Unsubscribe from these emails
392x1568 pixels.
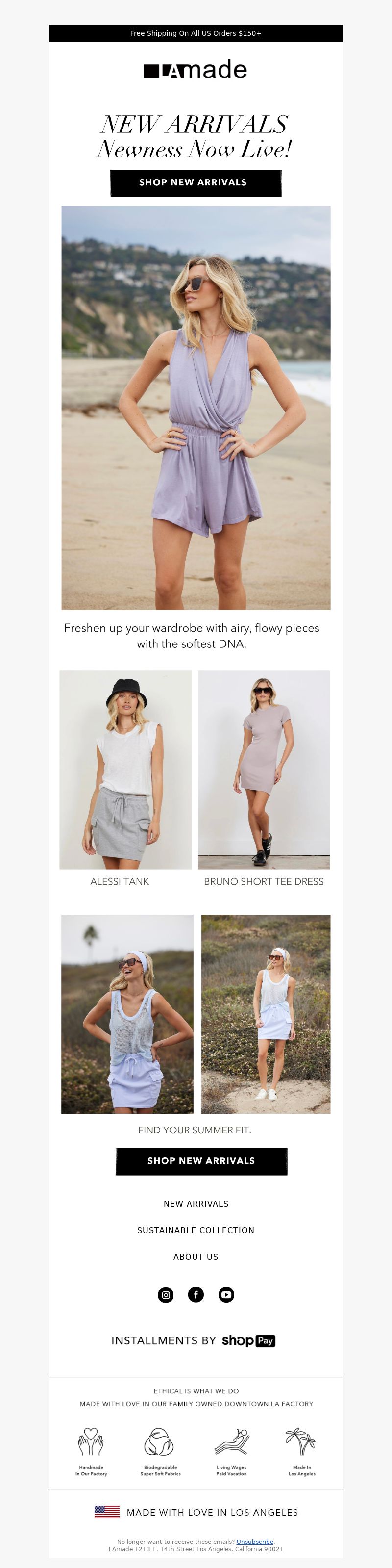click(255, 1541)
